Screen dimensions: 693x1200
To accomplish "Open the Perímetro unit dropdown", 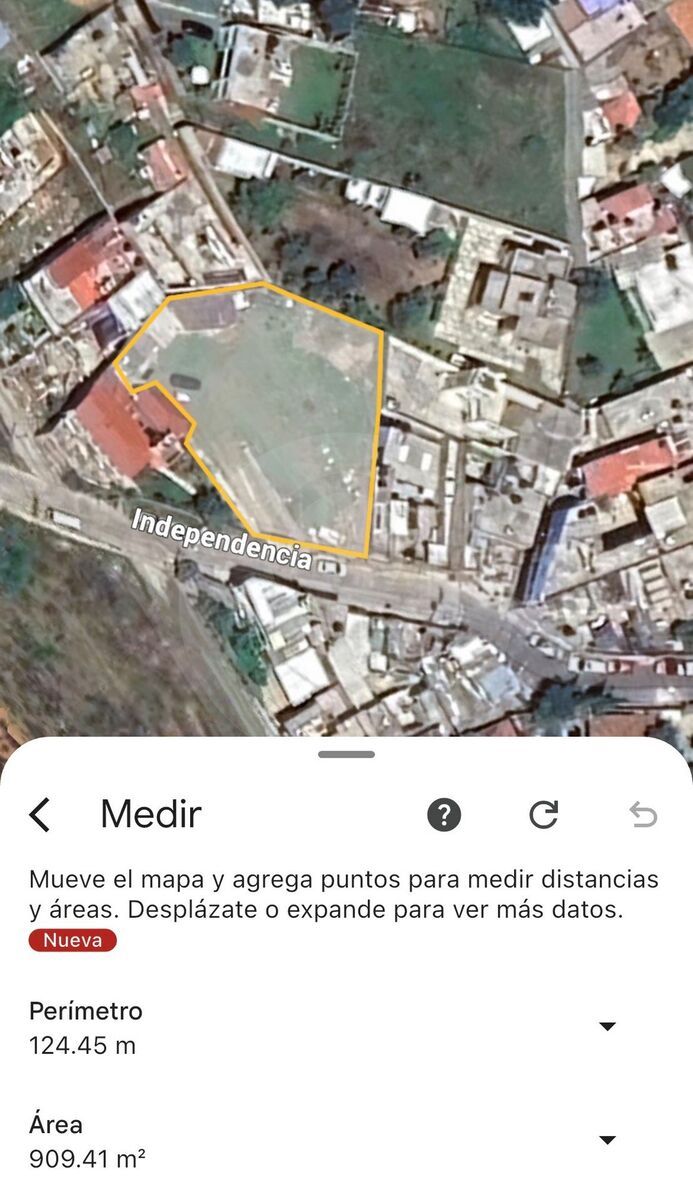I will coord(607,1027).
